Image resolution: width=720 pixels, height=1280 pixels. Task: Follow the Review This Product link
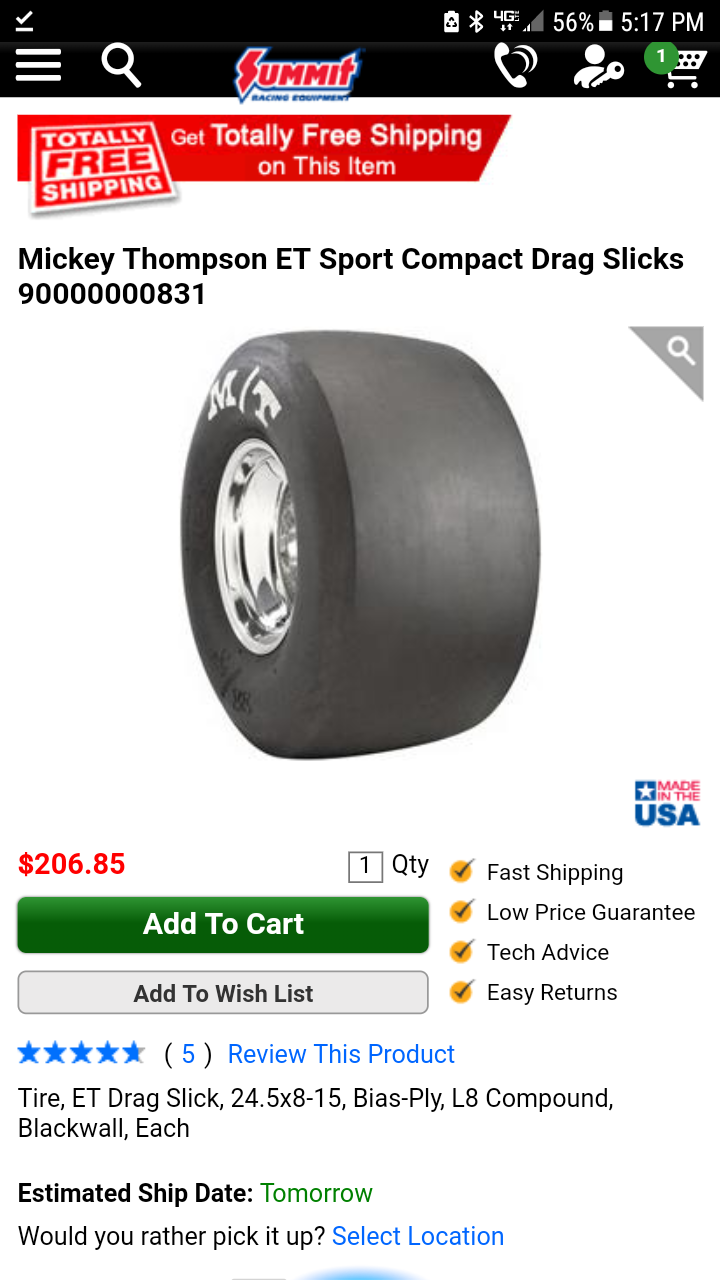click(341, 1054)
